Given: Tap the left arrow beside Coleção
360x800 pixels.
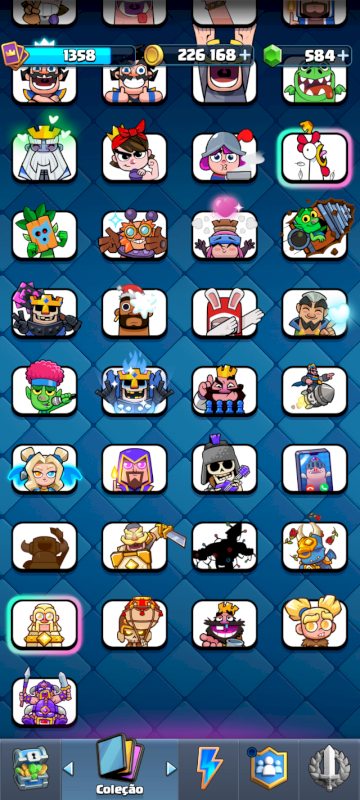Looking at the screenshot, I should click(68, 768).
